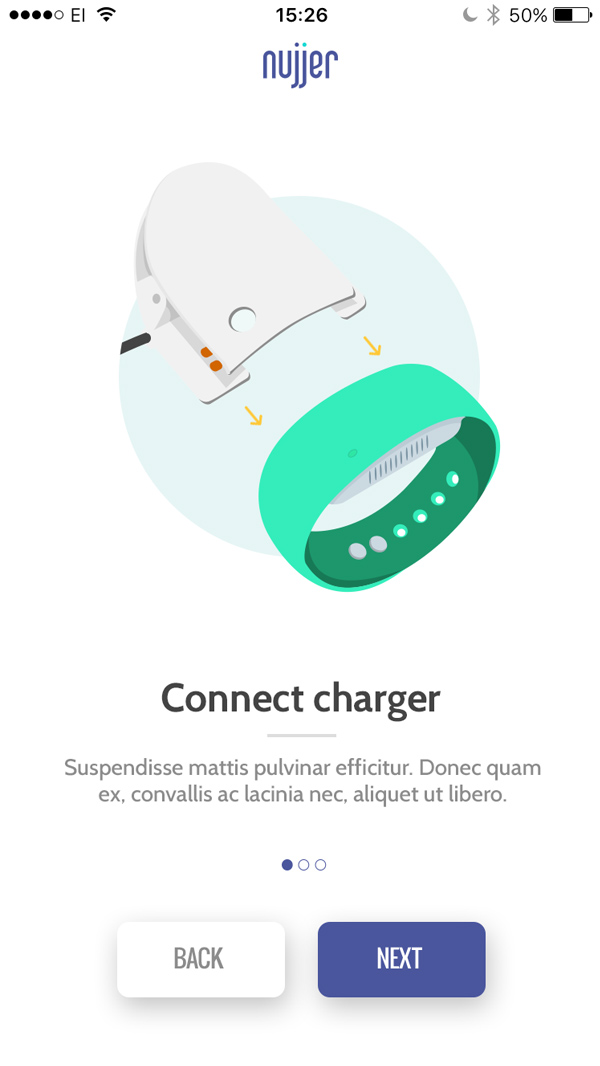Go back with the BACK button

(x=200, y=959)
